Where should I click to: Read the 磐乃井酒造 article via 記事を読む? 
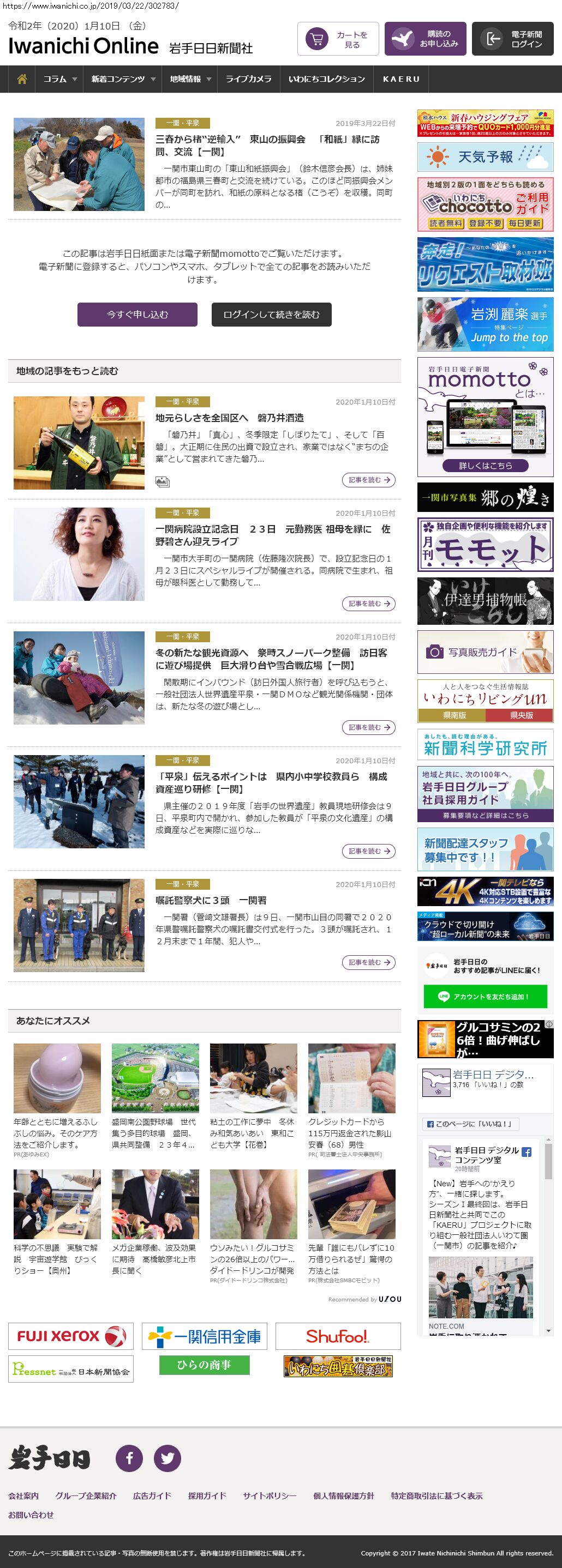tap(368, 480)
